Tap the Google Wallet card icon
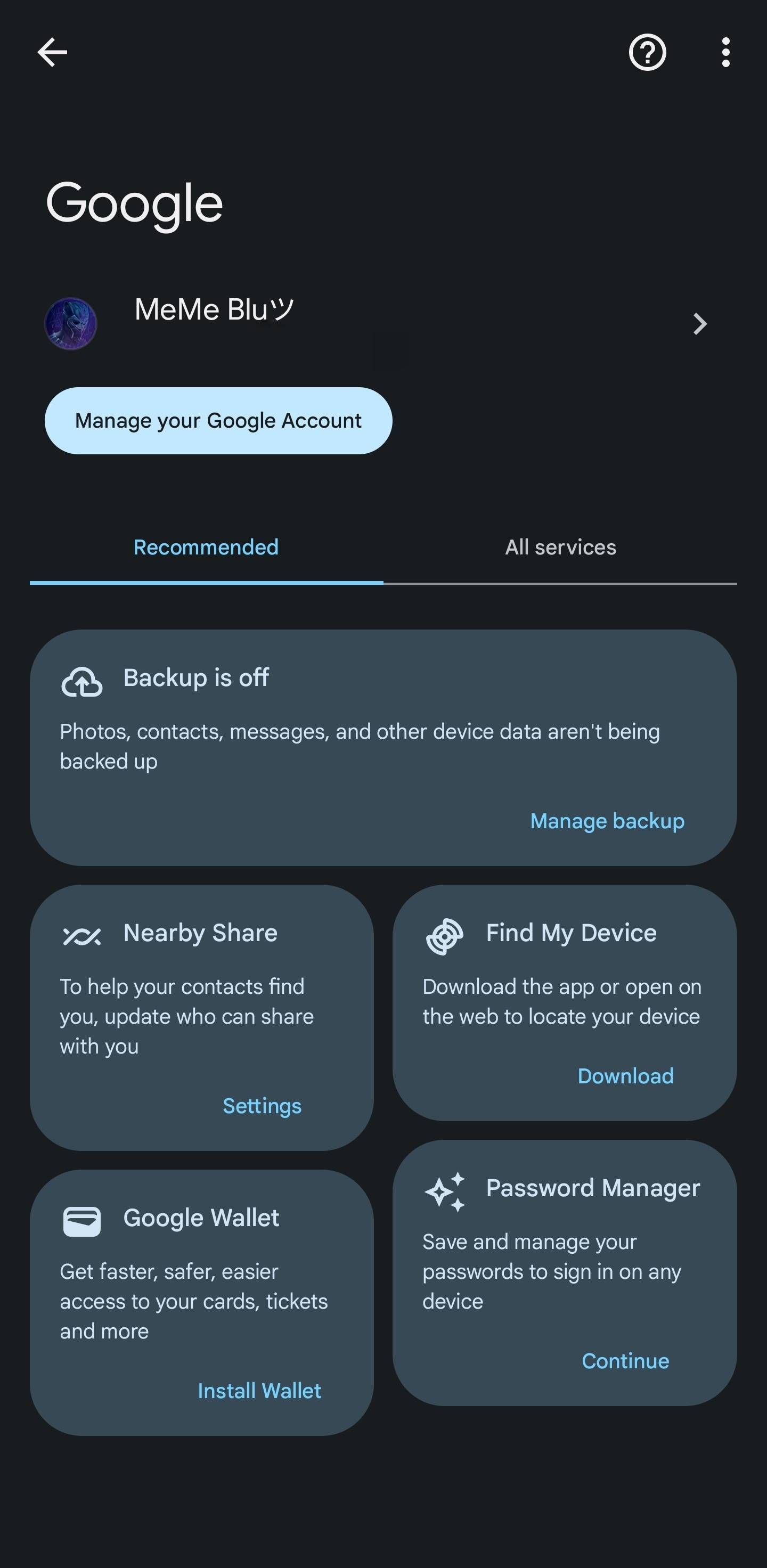 (83, 1218)
